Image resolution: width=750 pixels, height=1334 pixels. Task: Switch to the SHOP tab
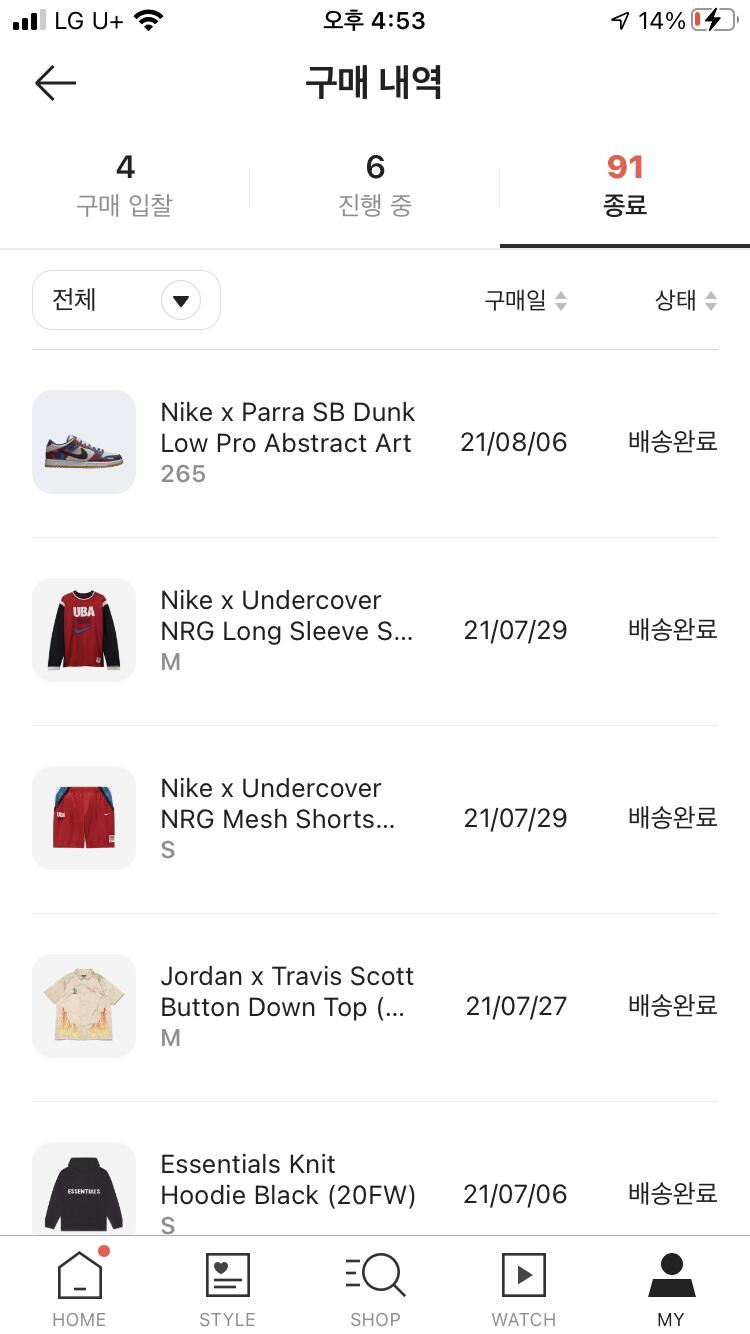click(x=375, y=1288)
